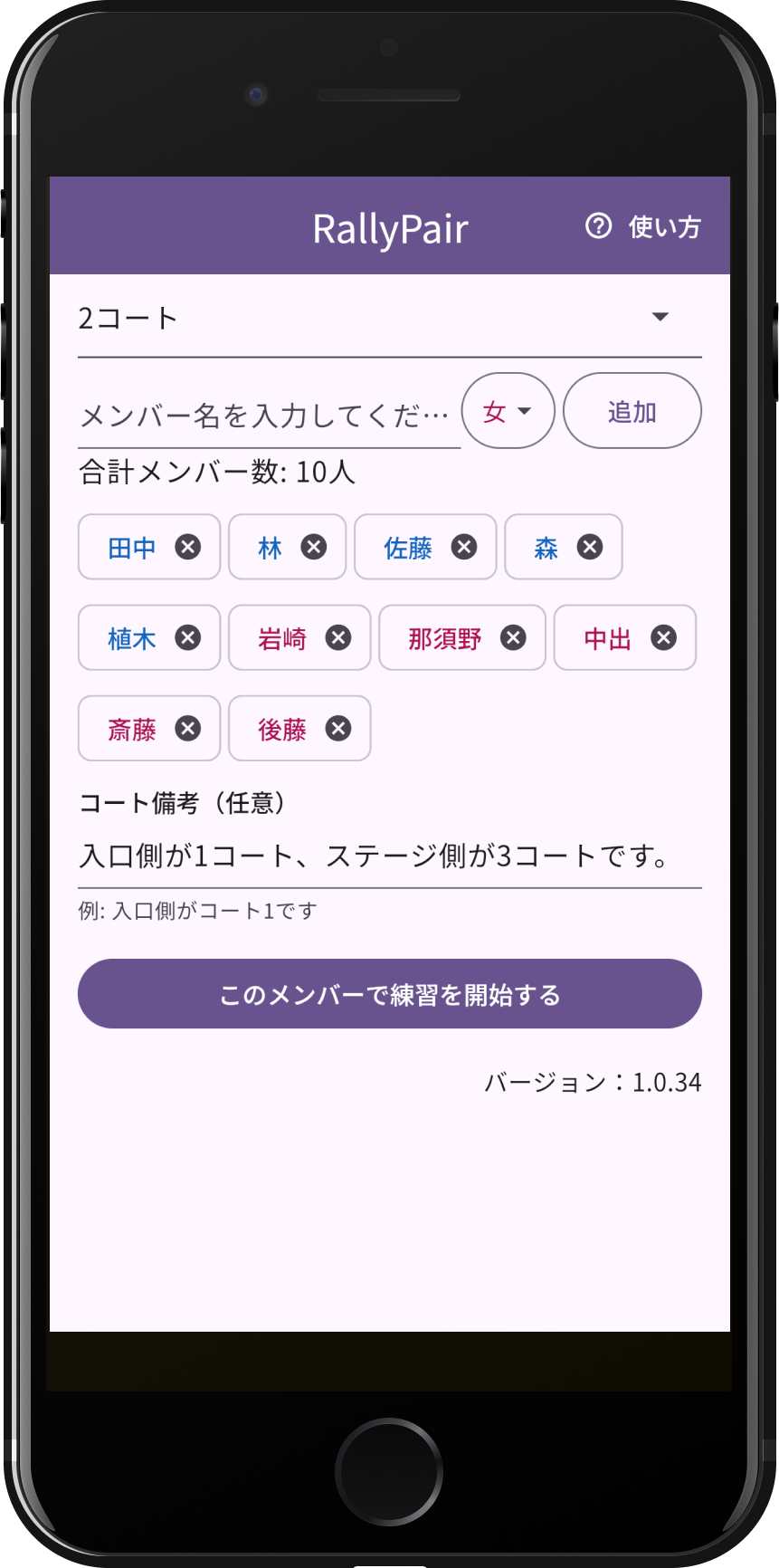The image size is (779, 1568).
Task: Remove member 後藤 from the list
Action: (338, 729)
